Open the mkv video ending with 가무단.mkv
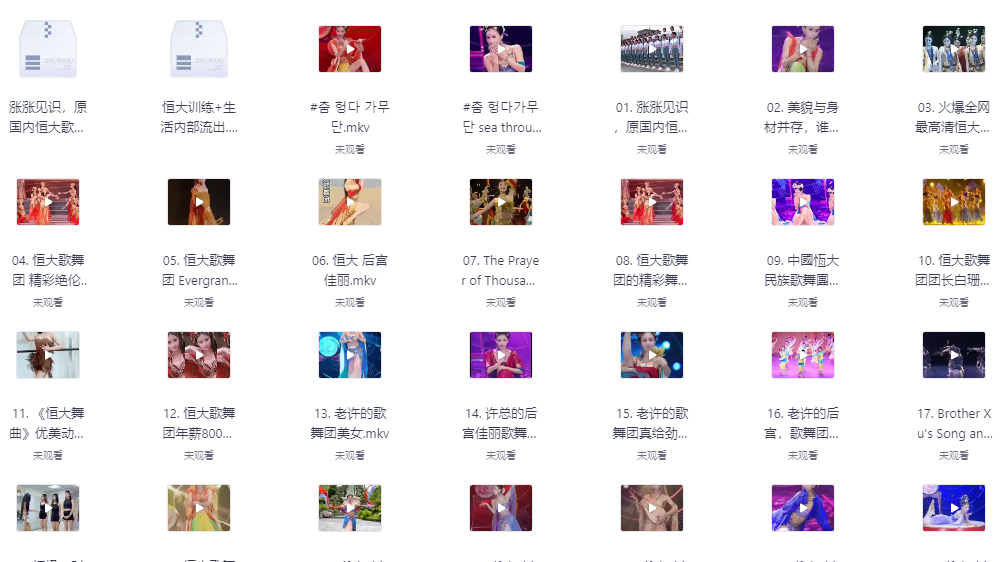The image size is (1000, 562). pos(350,49)
